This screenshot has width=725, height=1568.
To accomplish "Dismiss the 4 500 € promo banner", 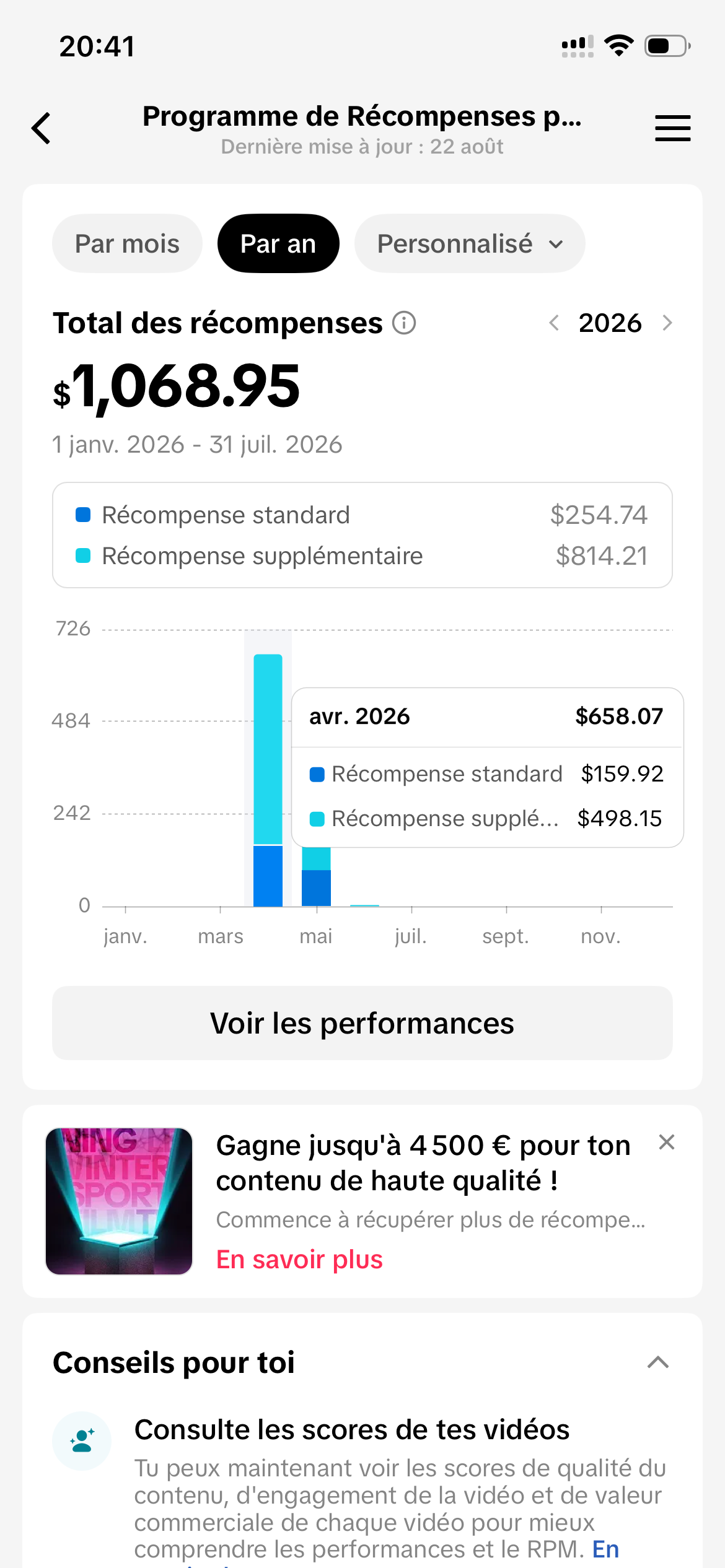I will [x=667, y=1142].
